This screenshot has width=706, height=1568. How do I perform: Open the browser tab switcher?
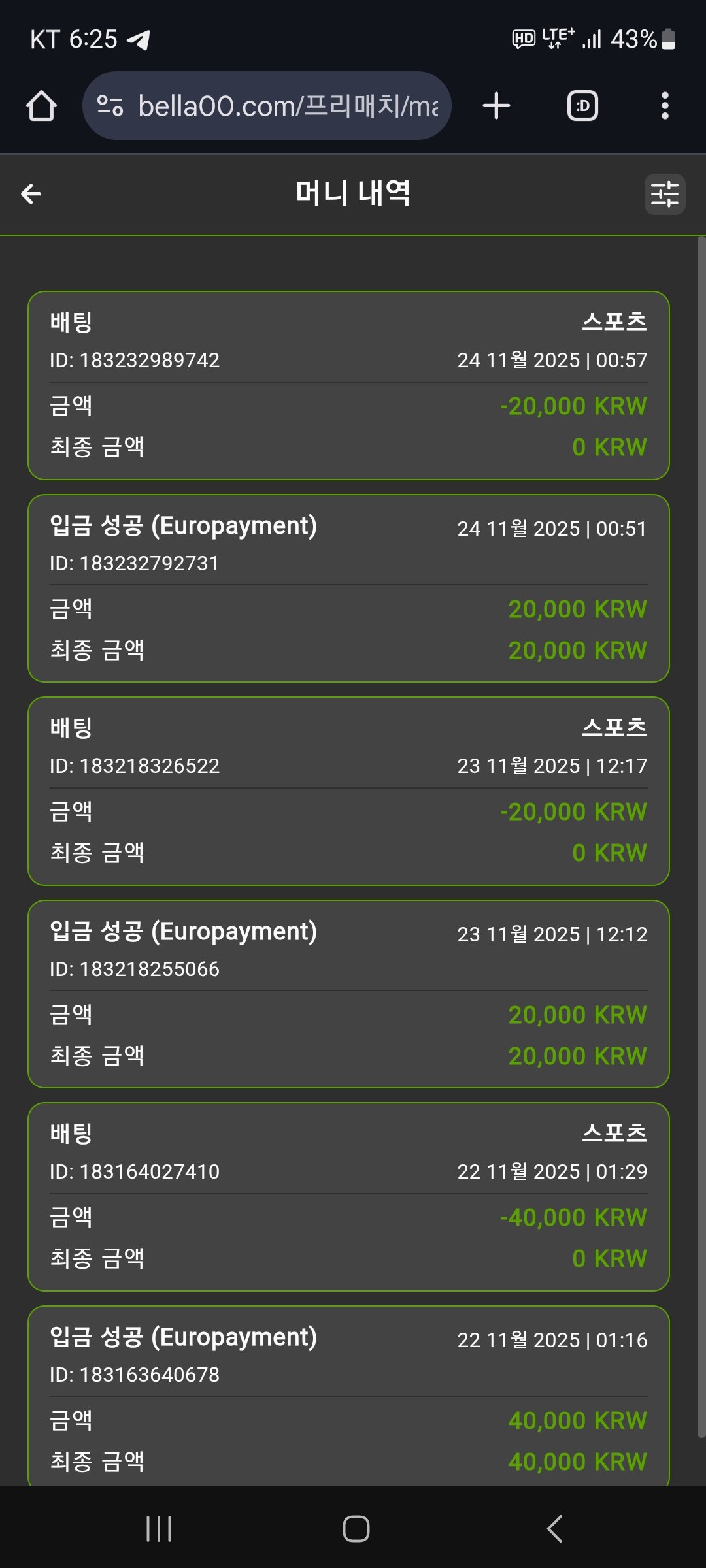click(x=582, y=106)
